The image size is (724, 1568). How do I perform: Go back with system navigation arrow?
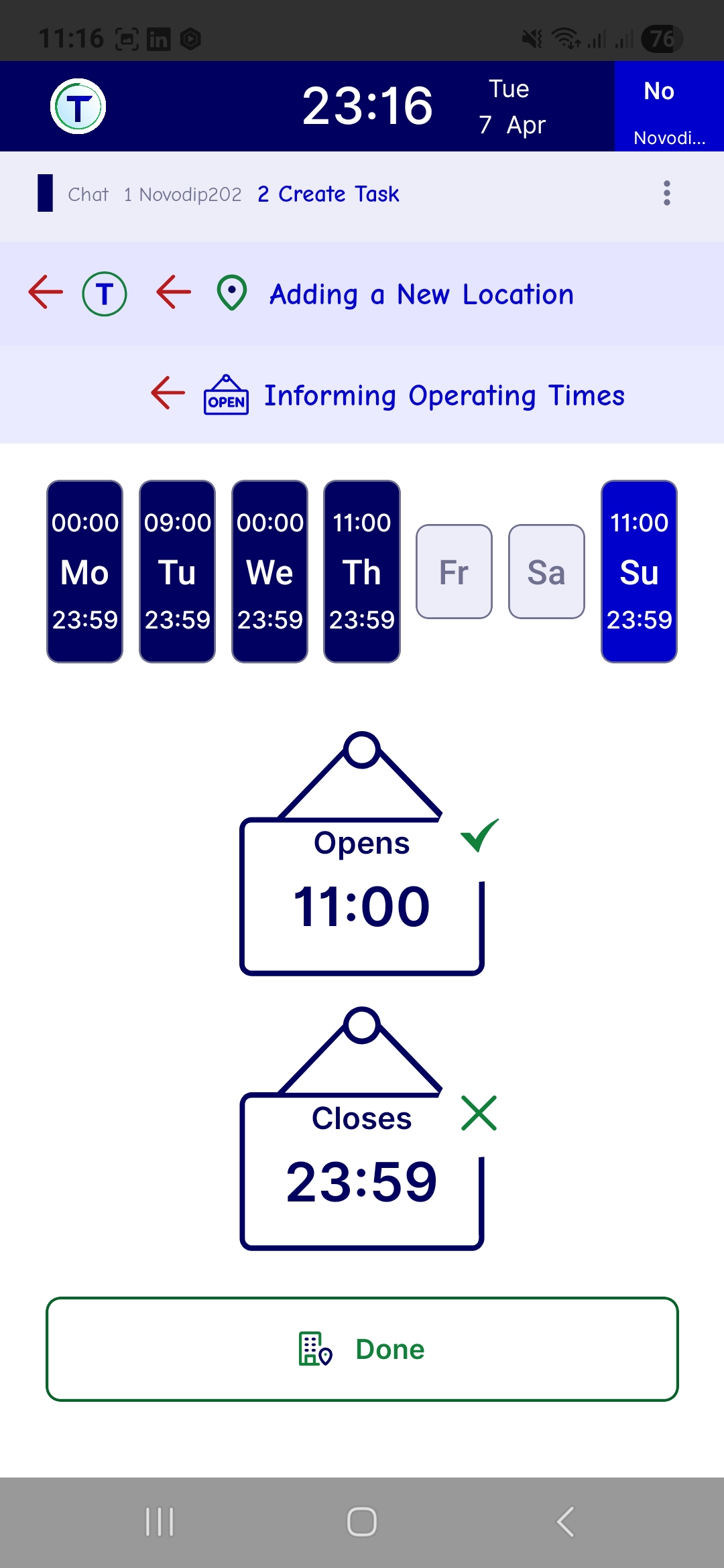[x=565, y=1521]
